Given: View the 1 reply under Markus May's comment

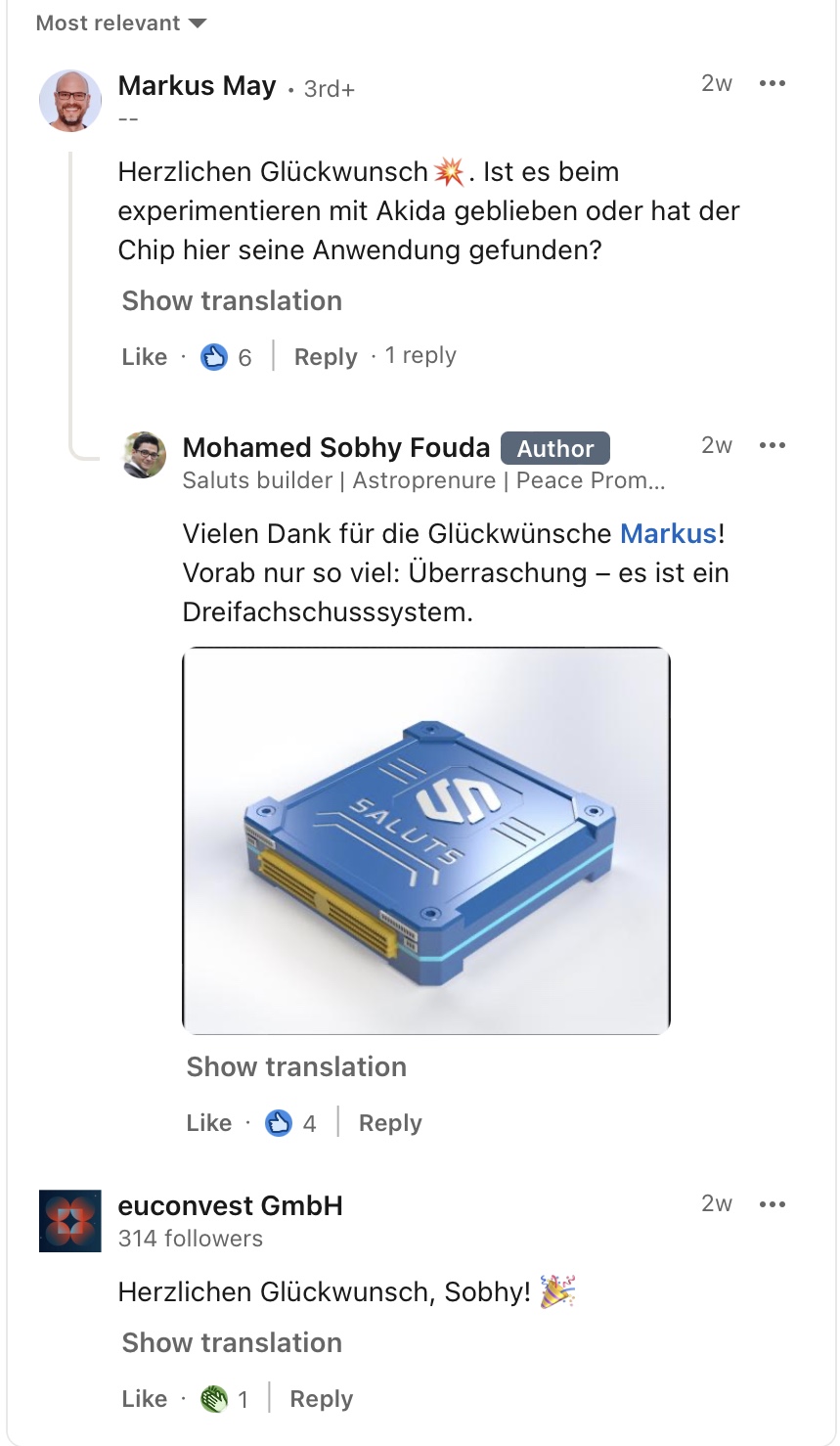Looking at the screenshot, I should tap(420, 356).
